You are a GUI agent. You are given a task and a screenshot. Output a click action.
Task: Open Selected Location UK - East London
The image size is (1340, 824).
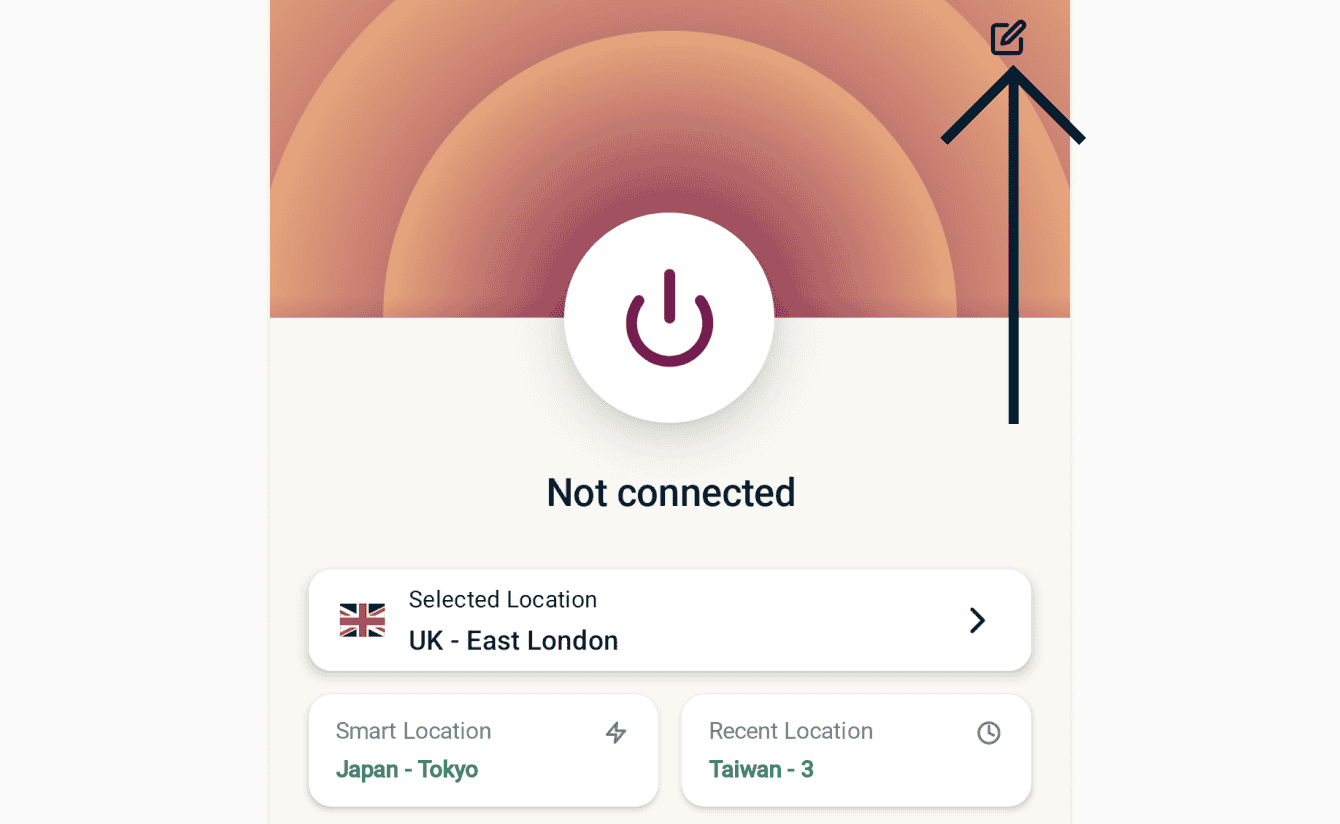click(x=669, y=620)
